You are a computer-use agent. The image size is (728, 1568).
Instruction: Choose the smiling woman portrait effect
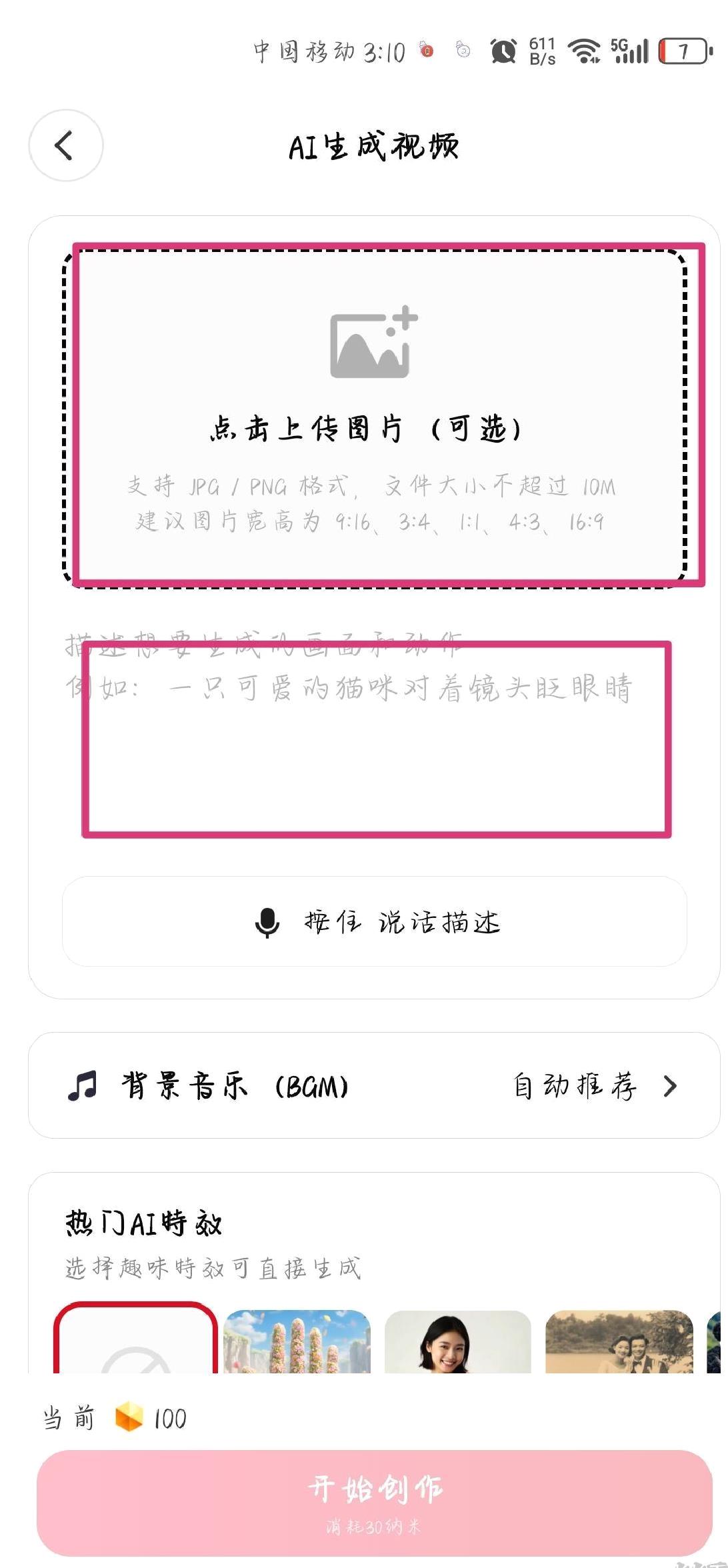pos(457,1341)
